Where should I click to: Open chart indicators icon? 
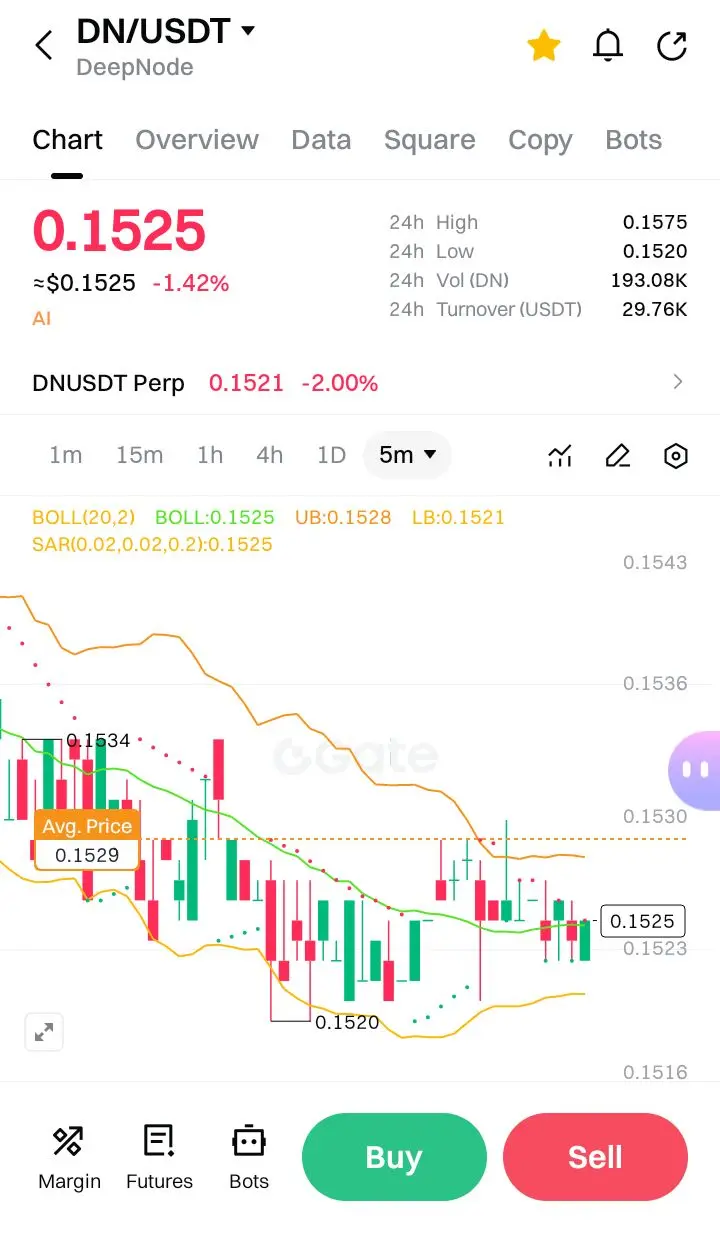pyautogui.click(x=560, y=456)
